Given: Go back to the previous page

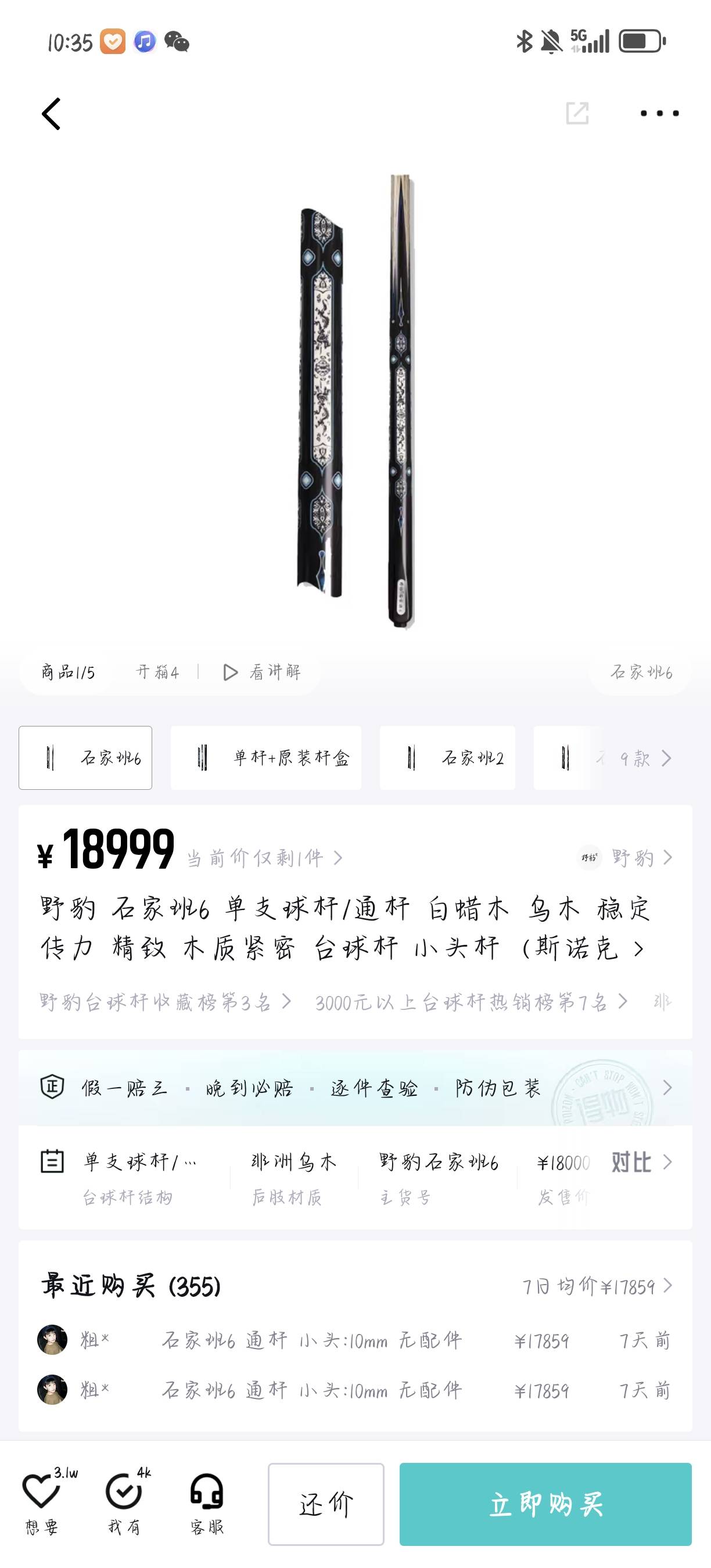Looking at the screenshot, I should 52,114.
